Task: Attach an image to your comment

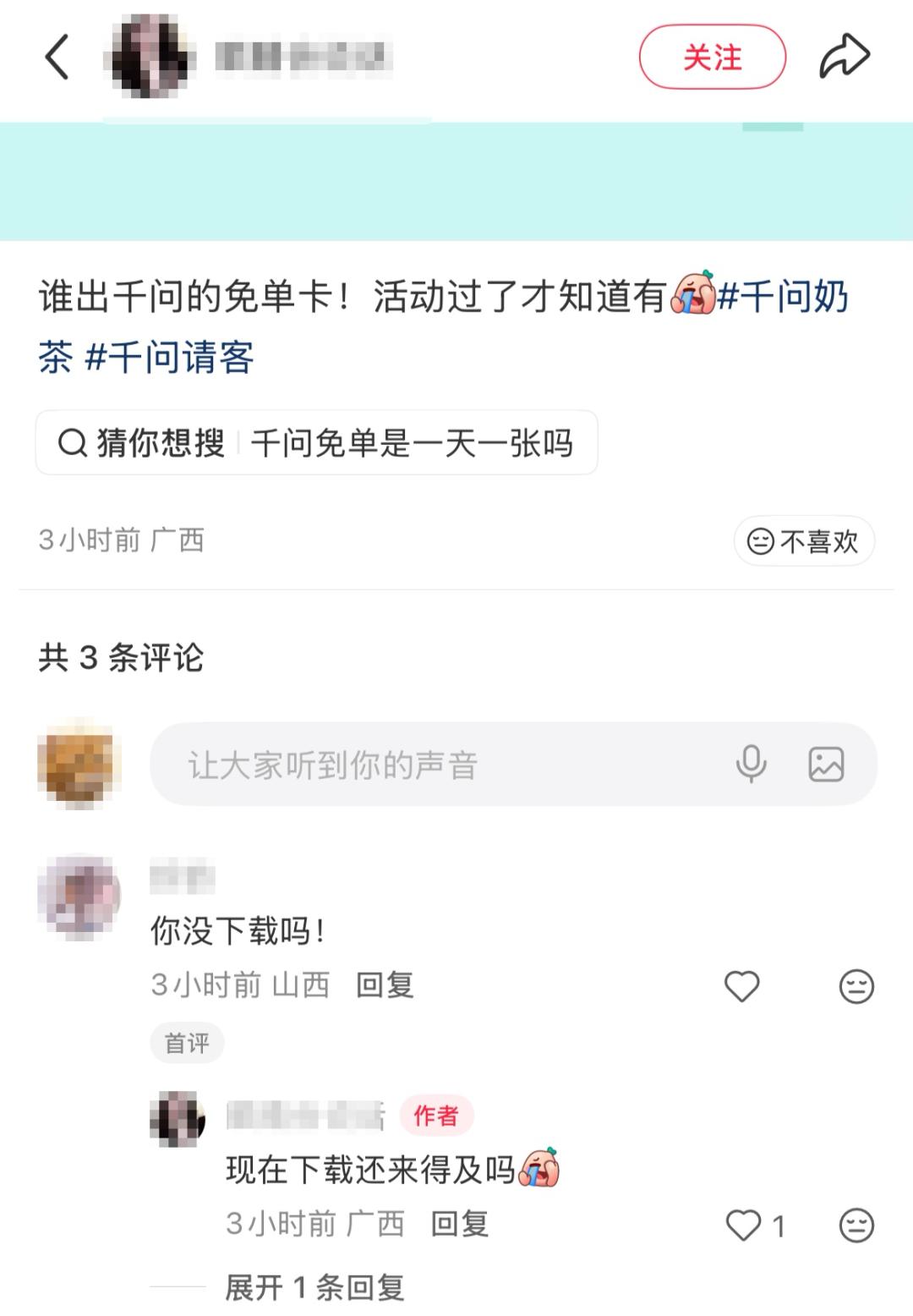Action: [x=826, y=765]
